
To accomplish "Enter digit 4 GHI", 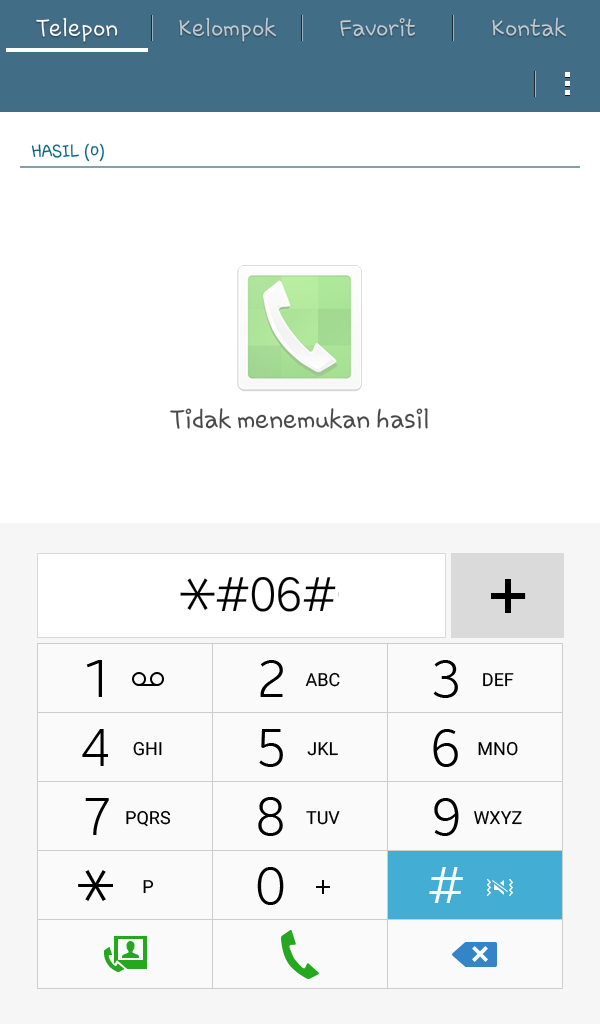I will pos(125,748).
